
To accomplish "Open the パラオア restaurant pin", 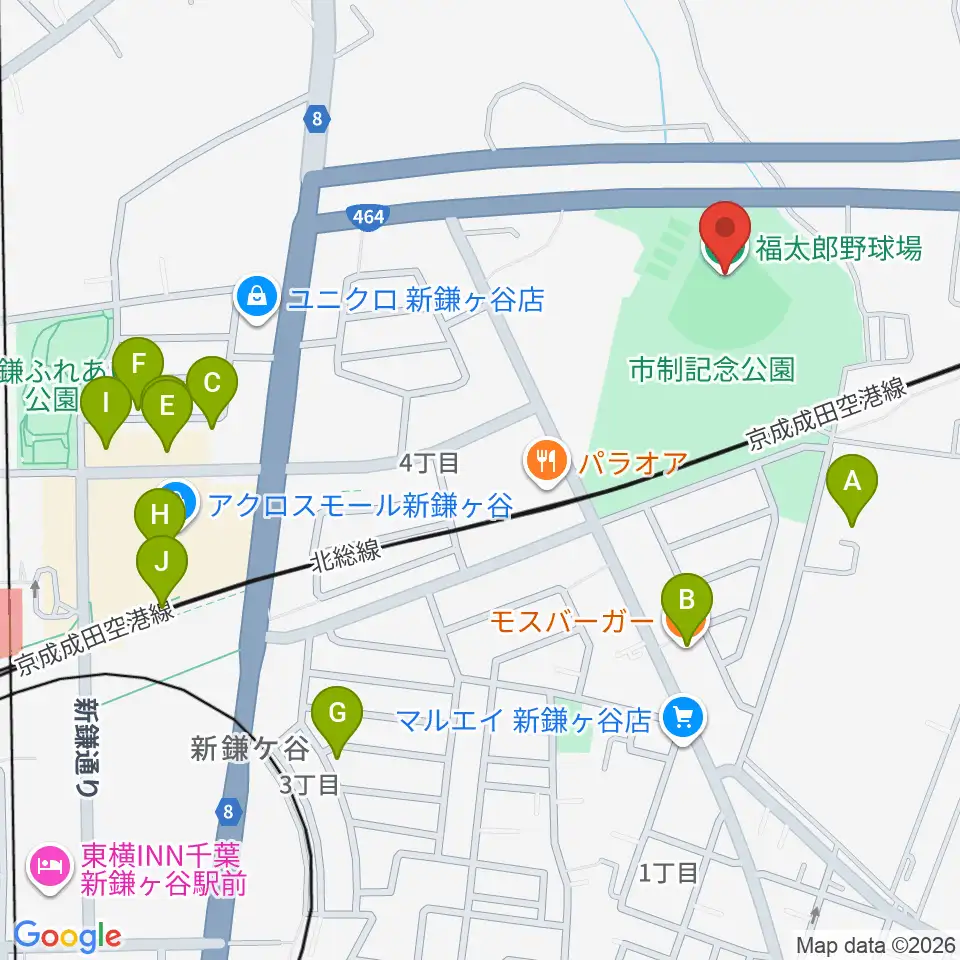I will tap(547, 462).
